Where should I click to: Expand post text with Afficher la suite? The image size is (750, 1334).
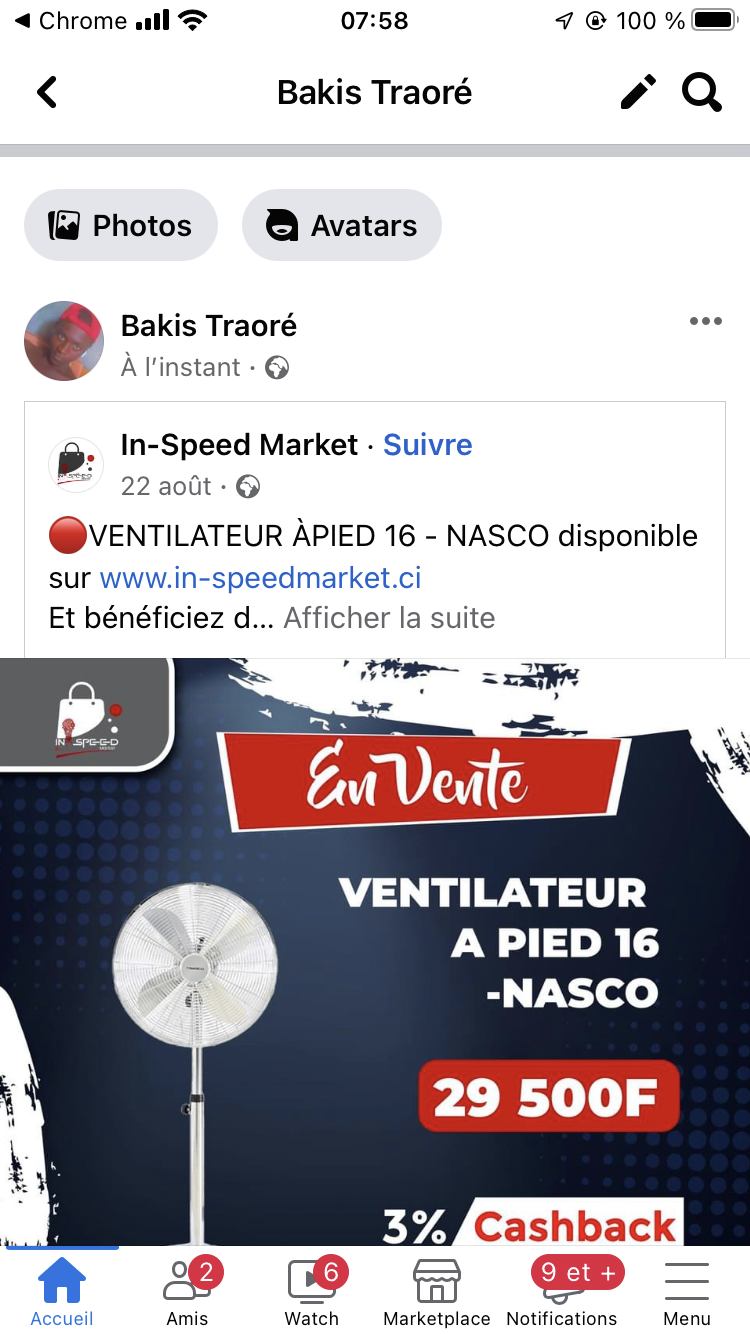389,617
